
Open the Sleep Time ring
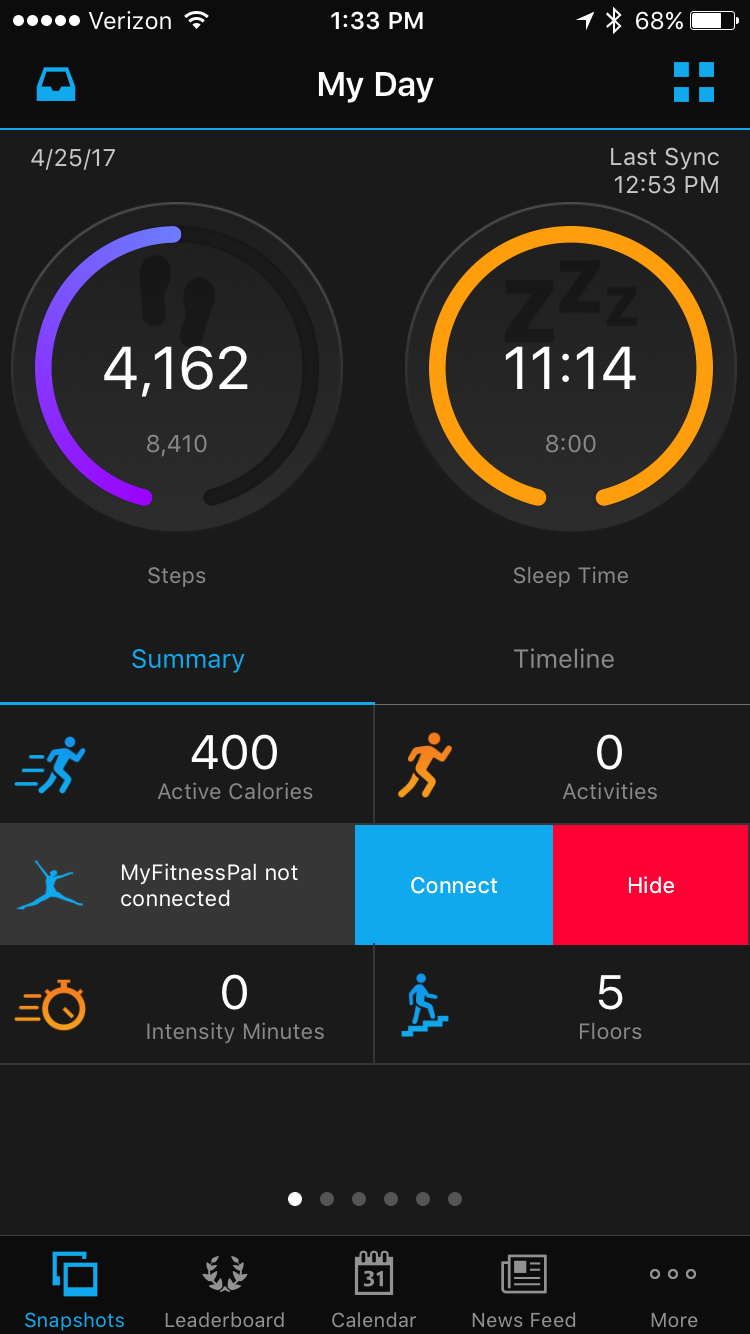570,368
